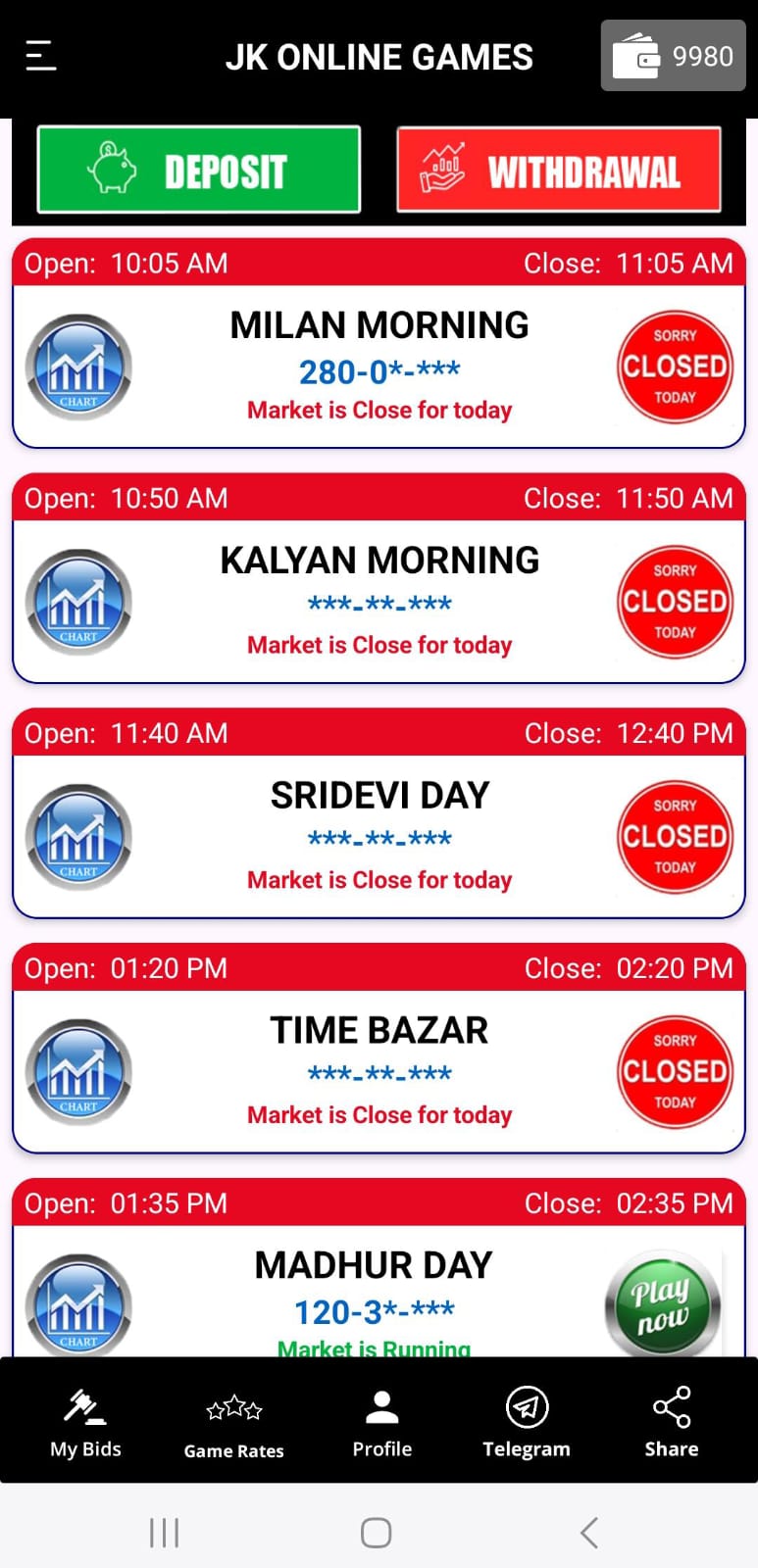Open the hamburger drawer menu

(x=40, y=56)
